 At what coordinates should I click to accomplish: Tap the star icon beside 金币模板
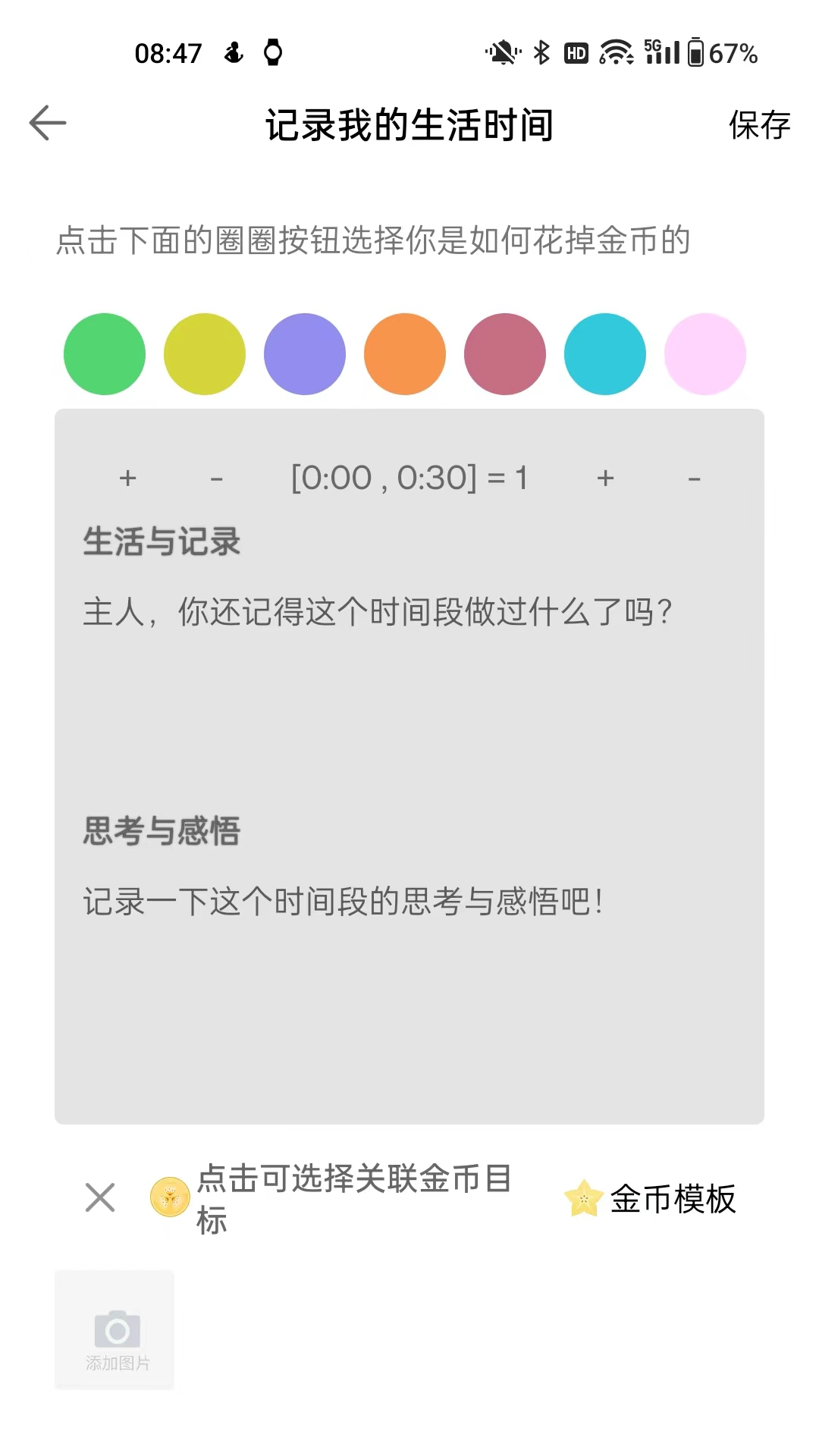pos(583,1198)
